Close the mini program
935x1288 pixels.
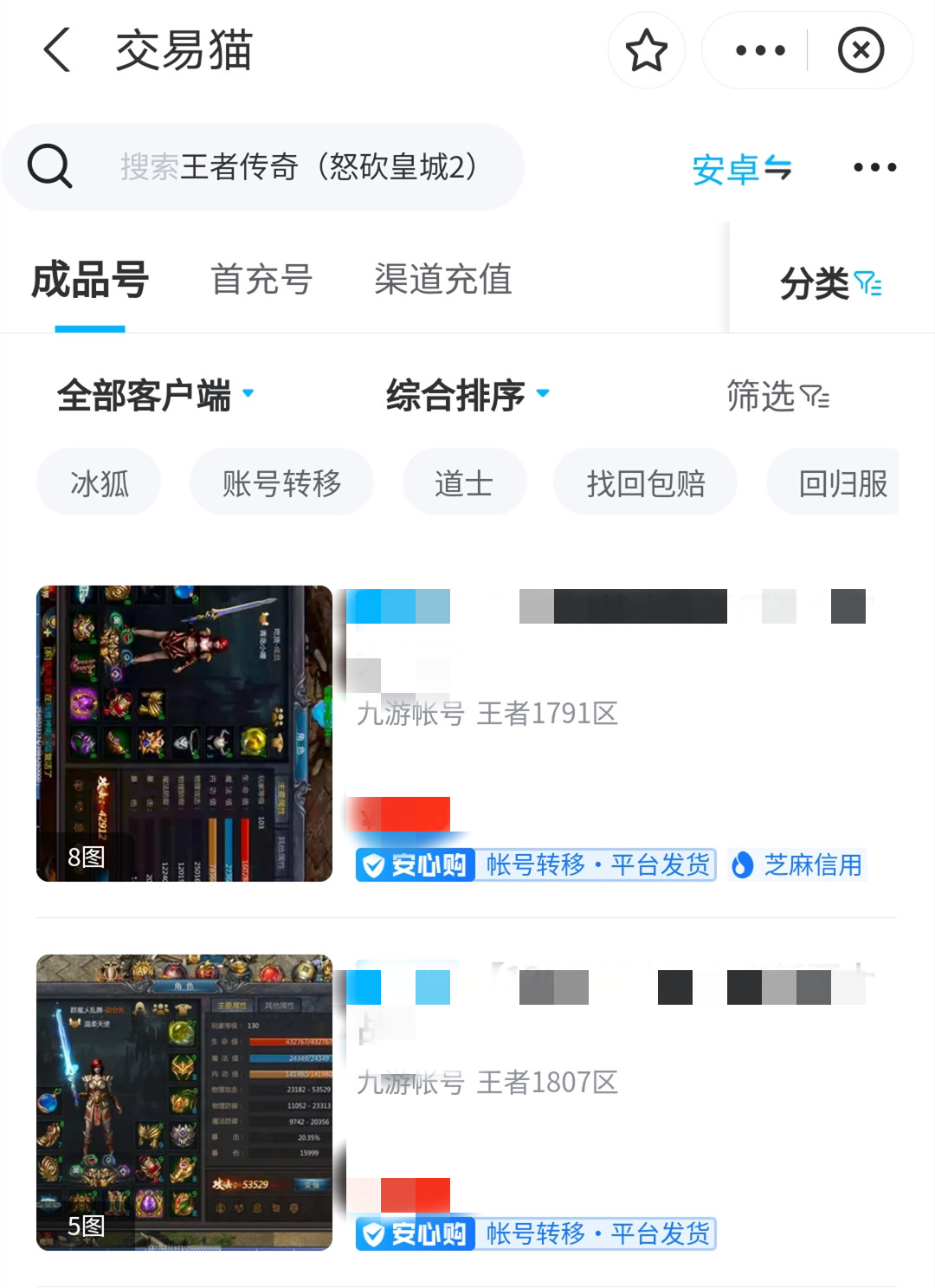[860, 50]
